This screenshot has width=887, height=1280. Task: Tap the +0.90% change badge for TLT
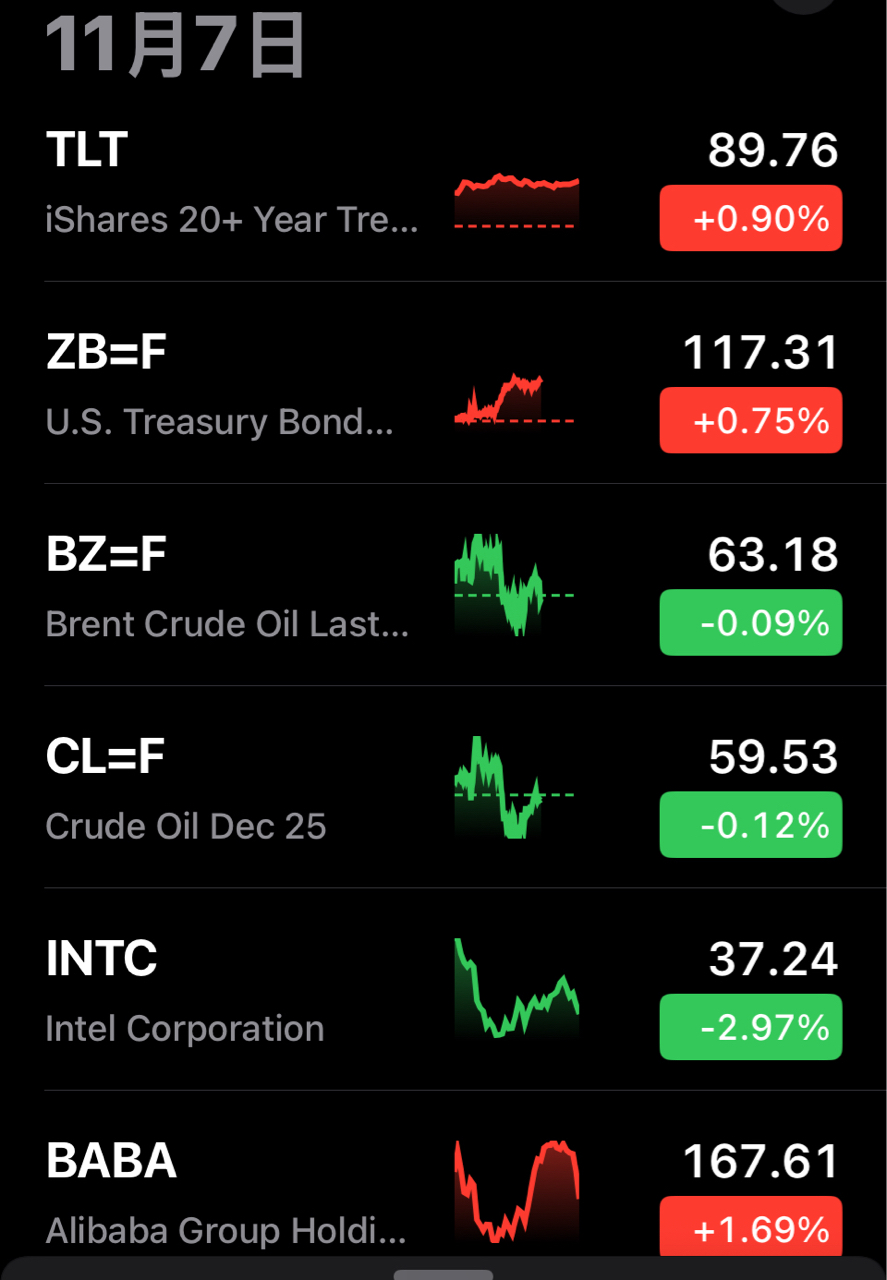(x=750, y=219)
